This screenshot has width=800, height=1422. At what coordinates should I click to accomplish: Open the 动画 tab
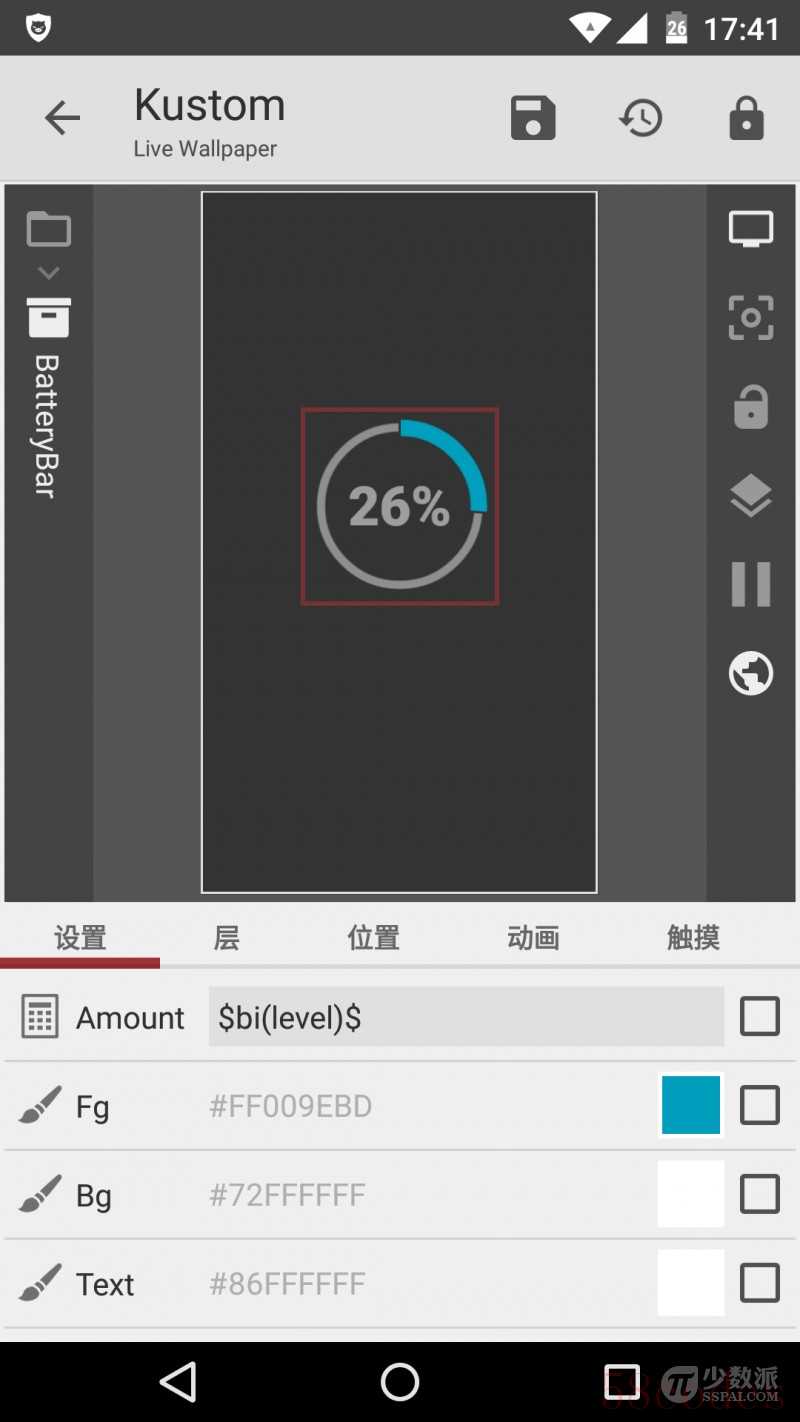pyautogui.click(x=533, y=938)
